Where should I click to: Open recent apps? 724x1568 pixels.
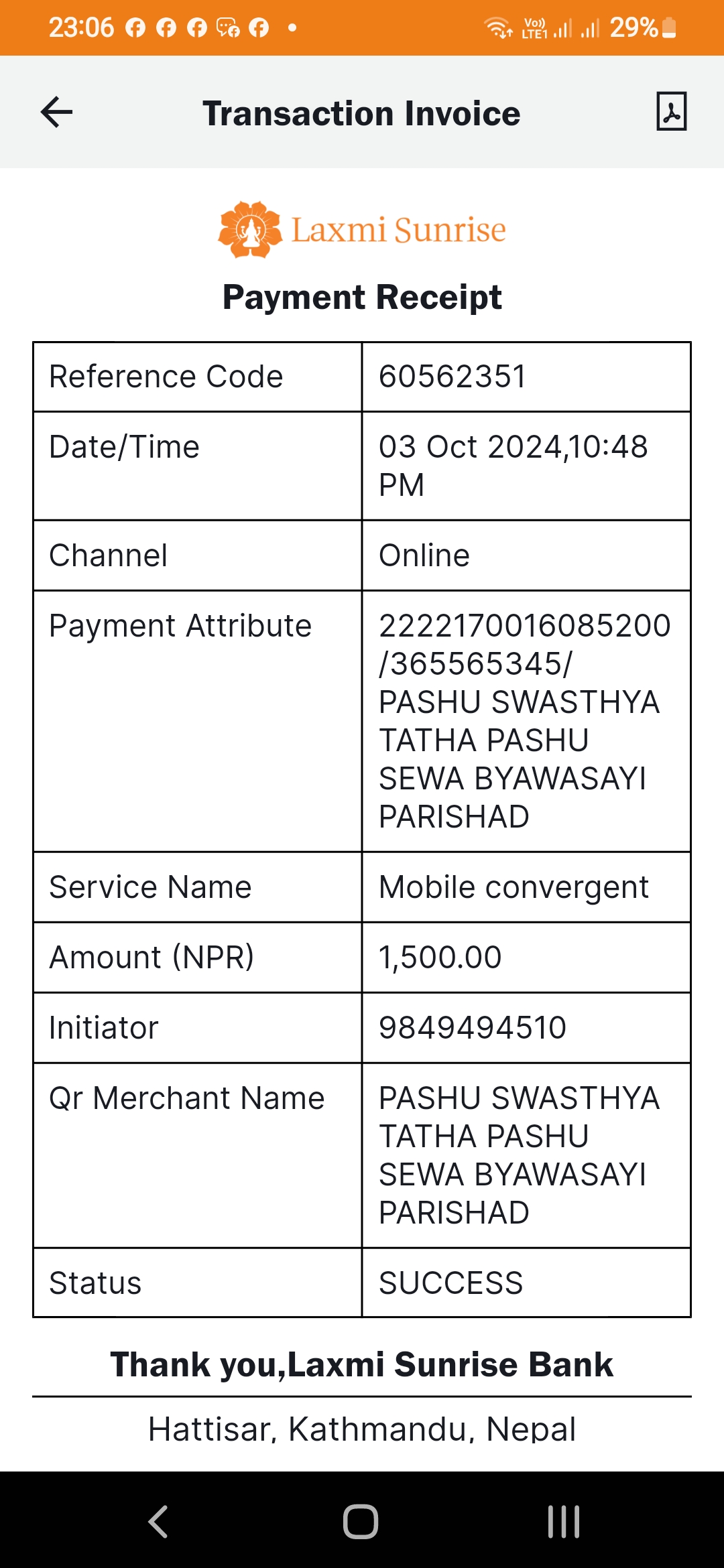(564, 1521)
